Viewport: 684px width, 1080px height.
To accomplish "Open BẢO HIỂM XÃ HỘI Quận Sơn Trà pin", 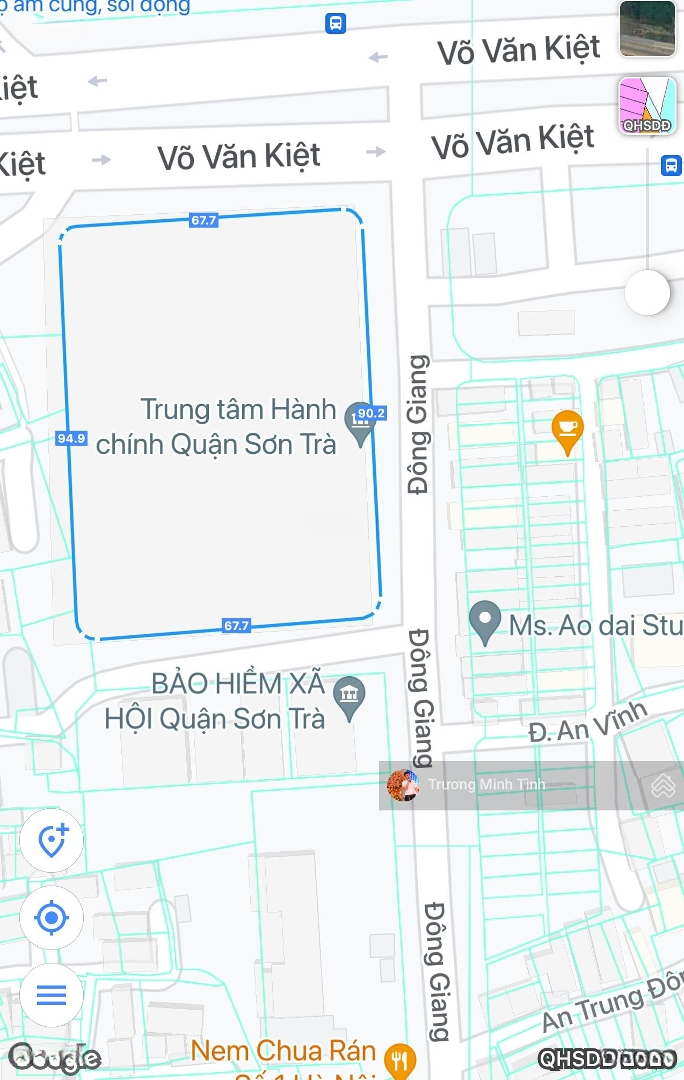I will (x=349, y=698).
